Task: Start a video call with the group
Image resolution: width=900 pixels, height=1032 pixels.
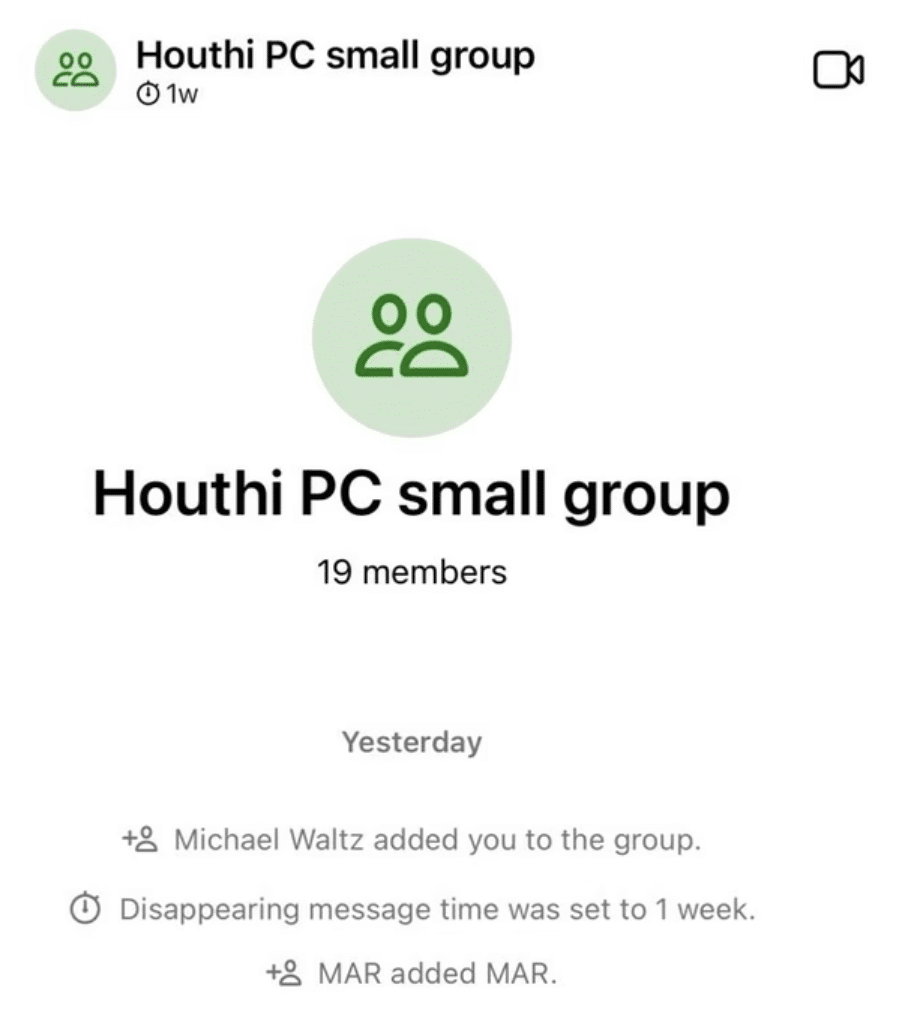Action: tap(838, 70)
